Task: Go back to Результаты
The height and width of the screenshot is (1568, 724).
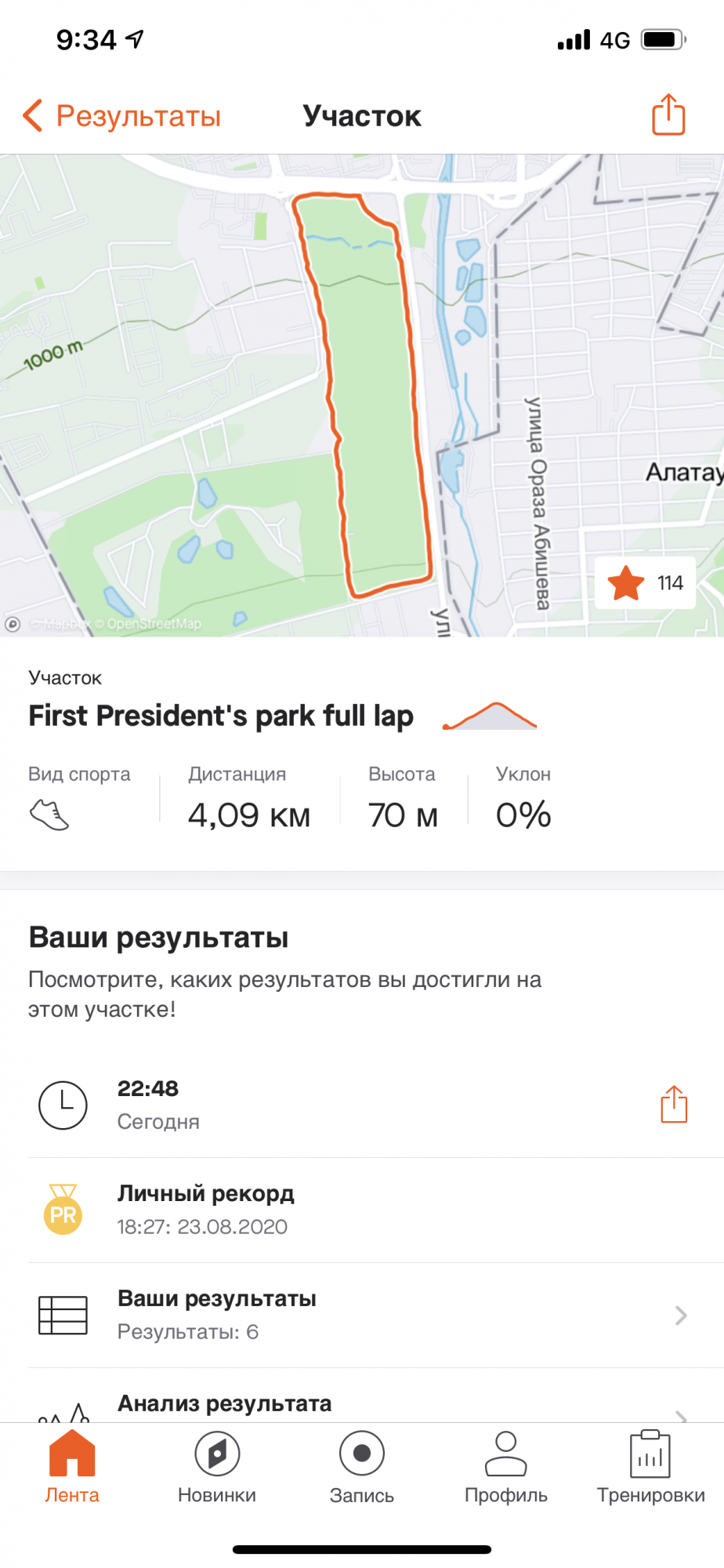Action: click(x=121, y=116)
